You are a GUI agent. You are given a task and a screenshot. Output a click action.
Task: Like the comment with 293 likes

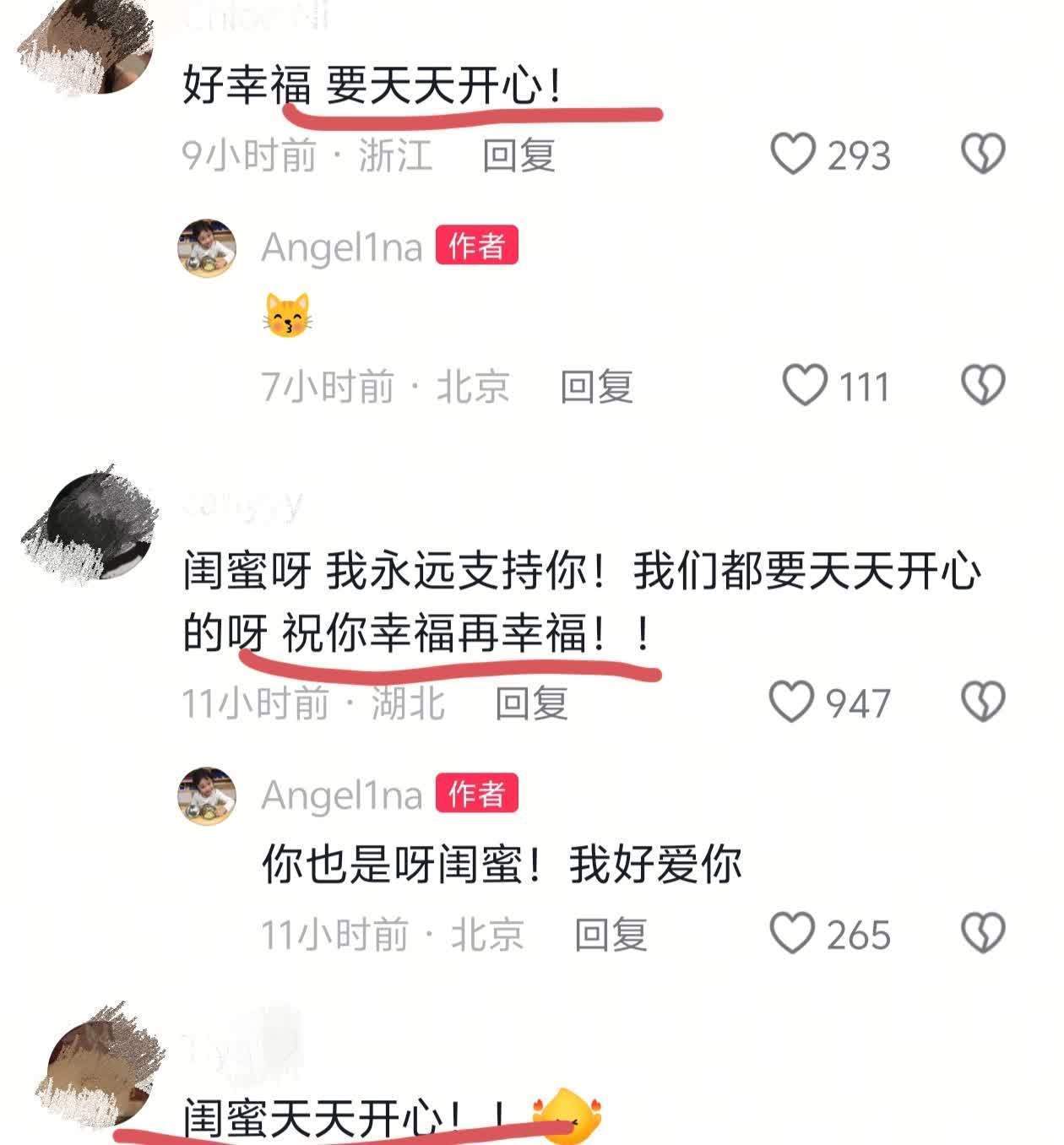793,155
